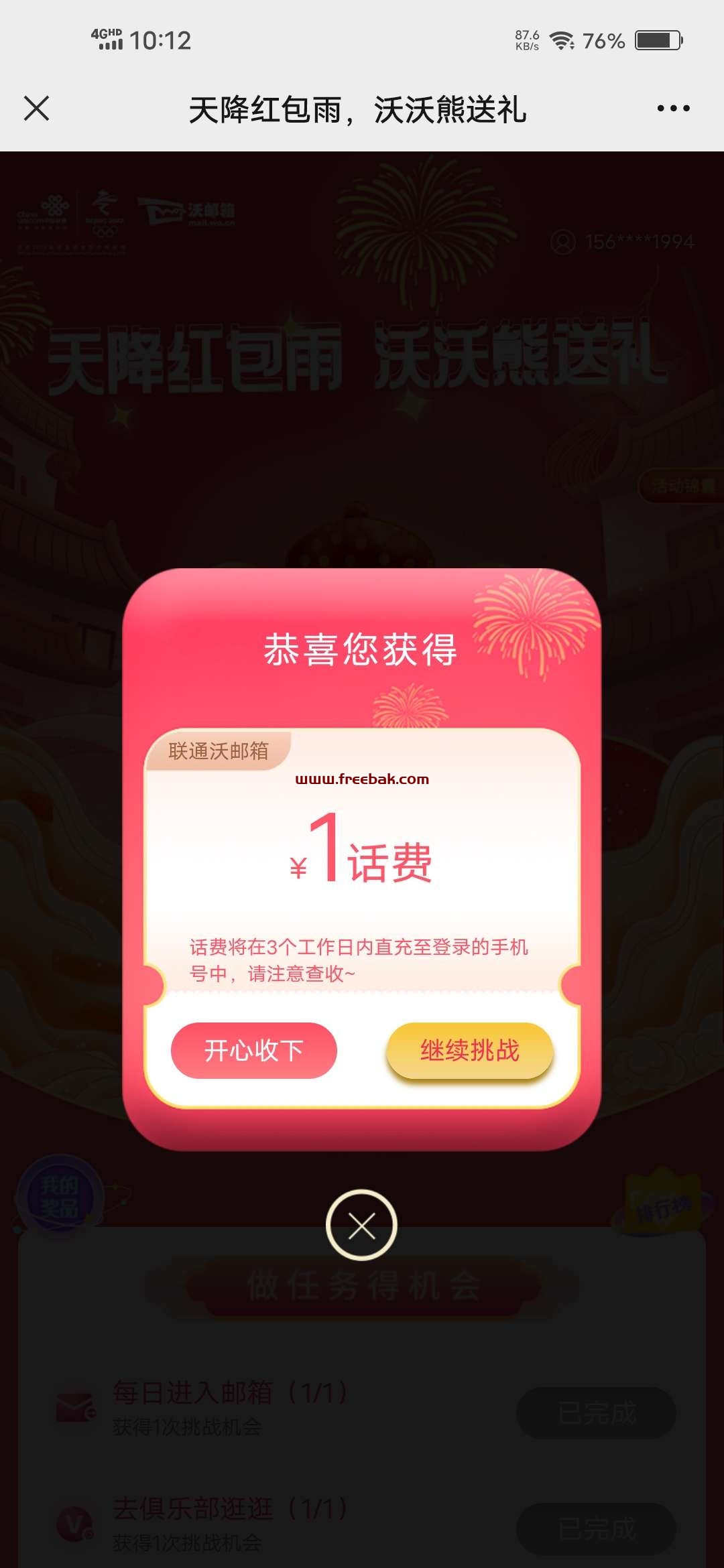Open the three-dot overflow menu
This screenshot has width=724, height=1568.
pyautogui.click(x=673, y=109)
